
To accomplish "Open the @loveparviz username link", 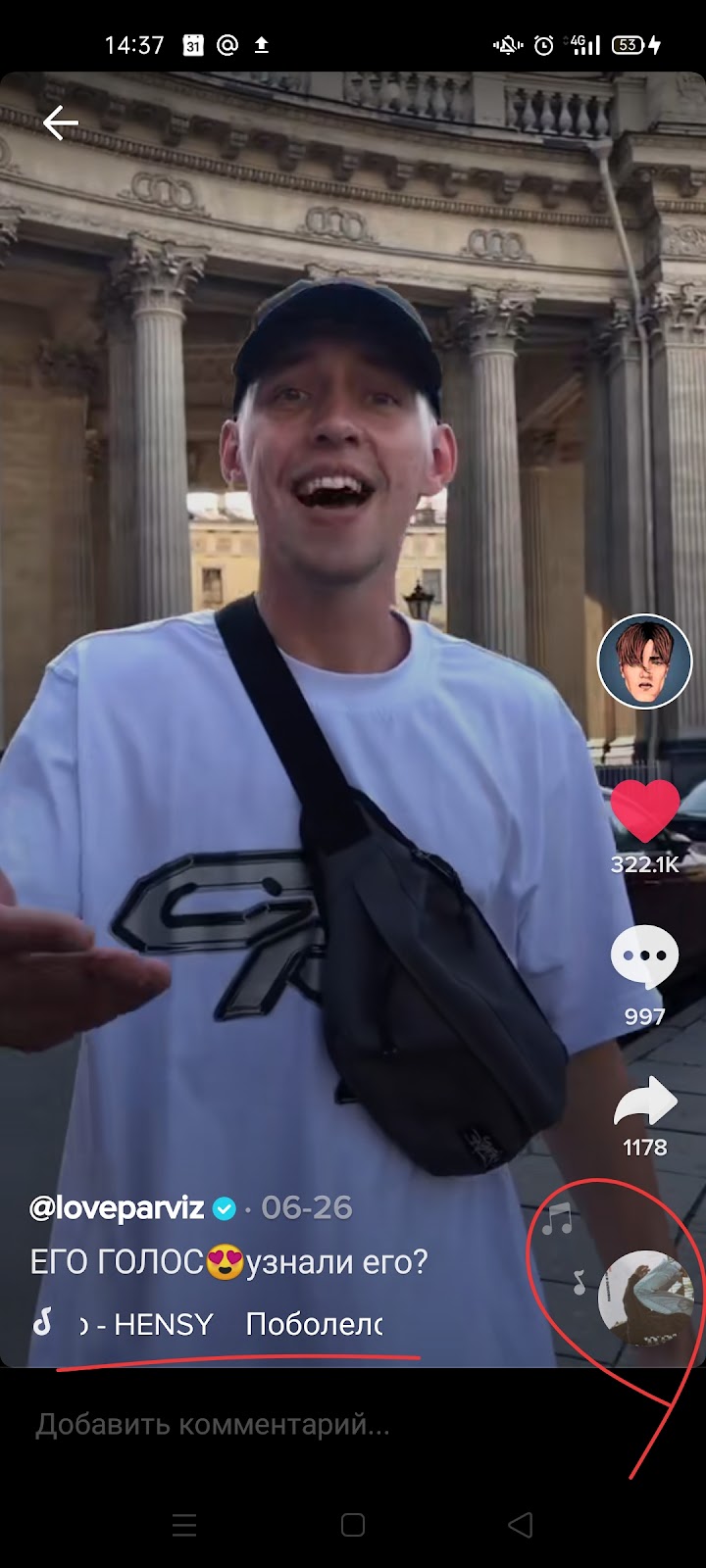I will [x=117, y=1208].
